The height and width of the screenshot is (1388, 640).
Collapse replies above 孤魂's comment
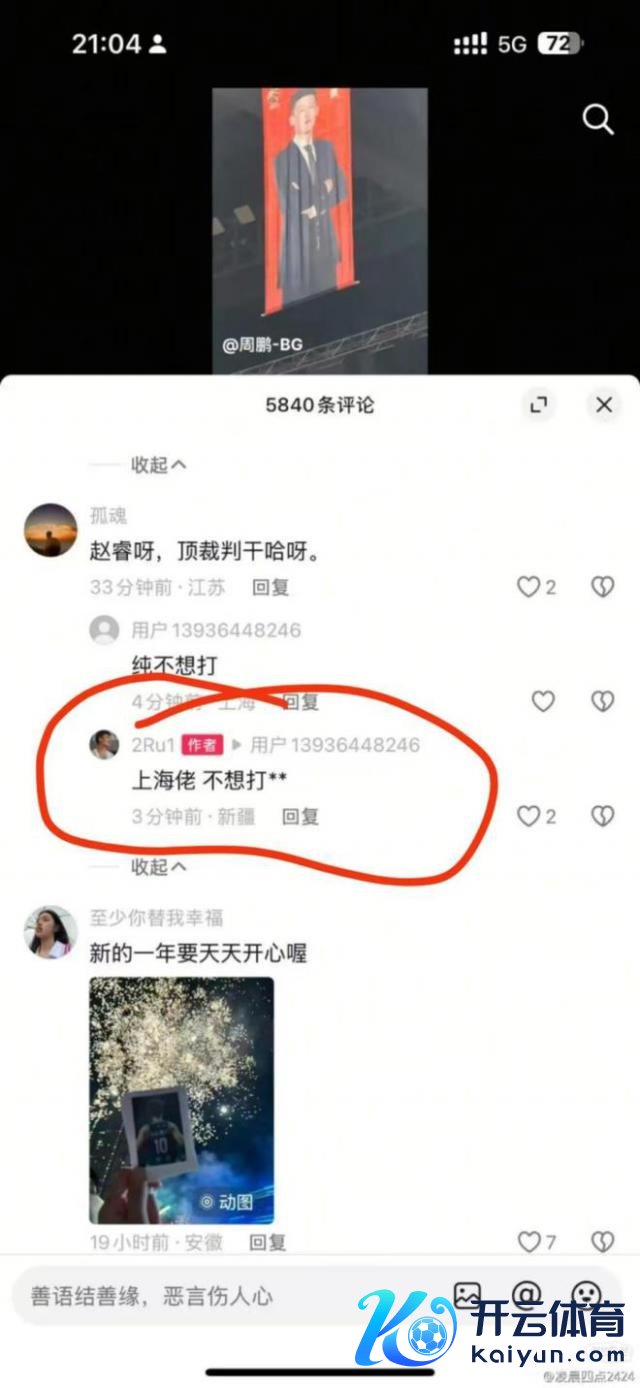pyautogui.click(x=158, y=465)
